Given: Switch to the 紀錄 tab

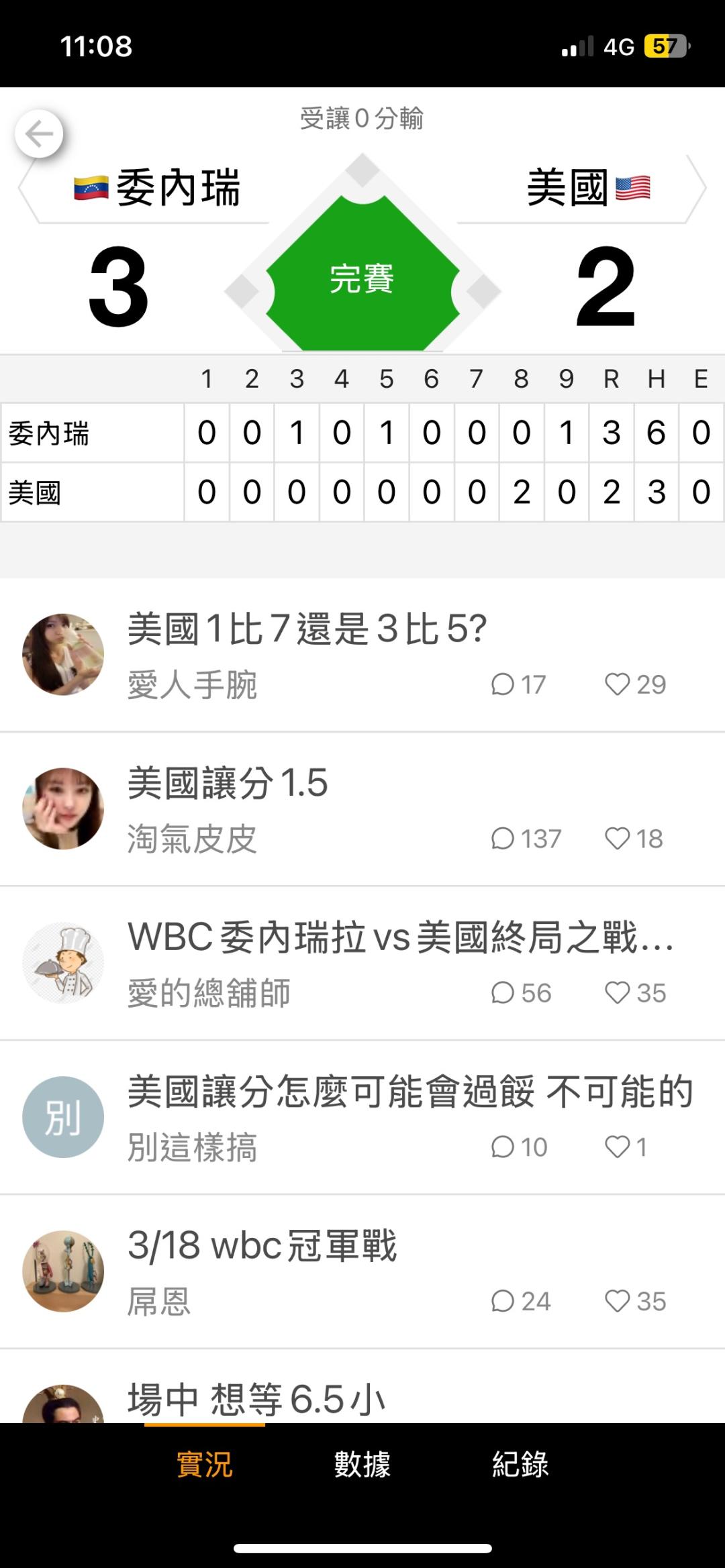Looking at the screenshot, I should tap(520, 1464).
